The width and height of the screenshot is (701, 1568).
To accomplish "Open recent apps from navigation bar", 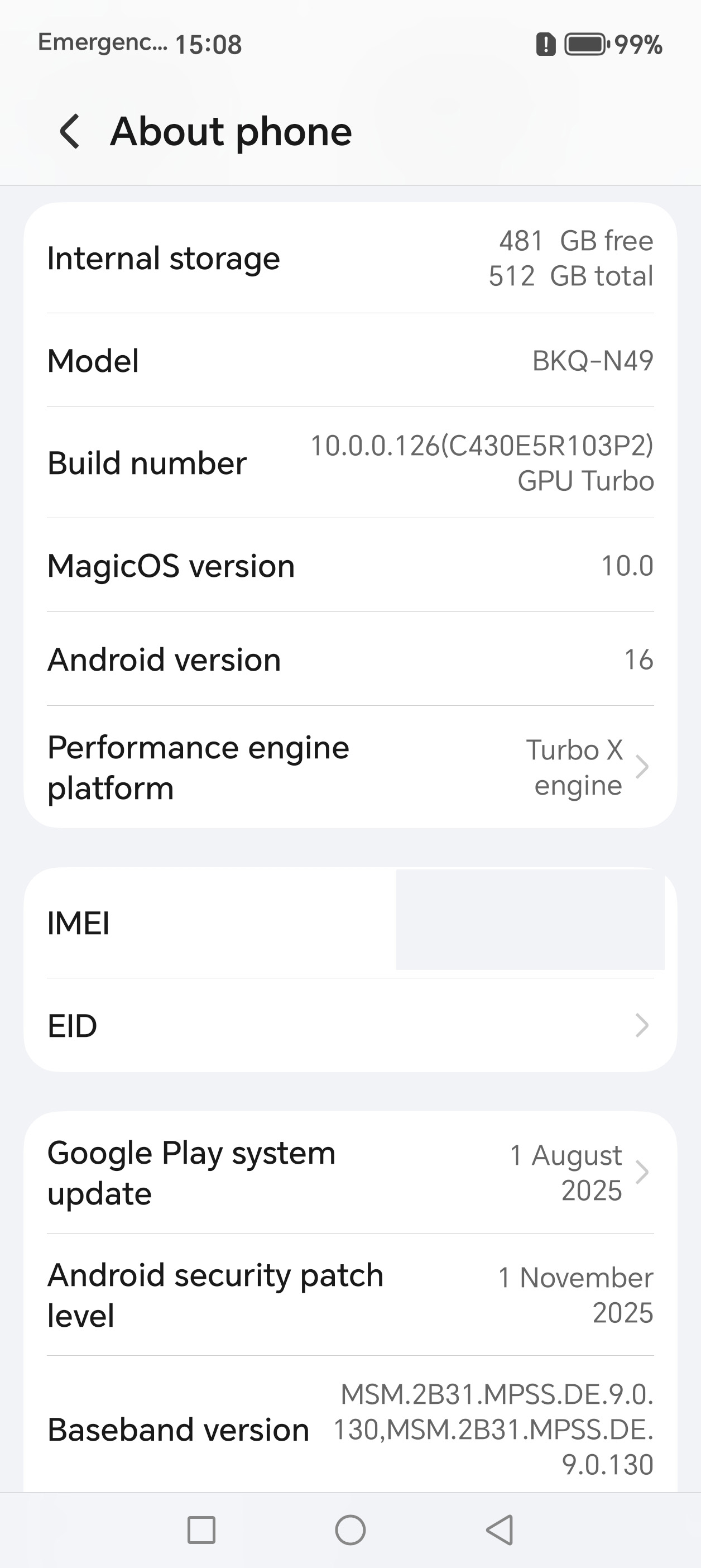I will 201,1529.
